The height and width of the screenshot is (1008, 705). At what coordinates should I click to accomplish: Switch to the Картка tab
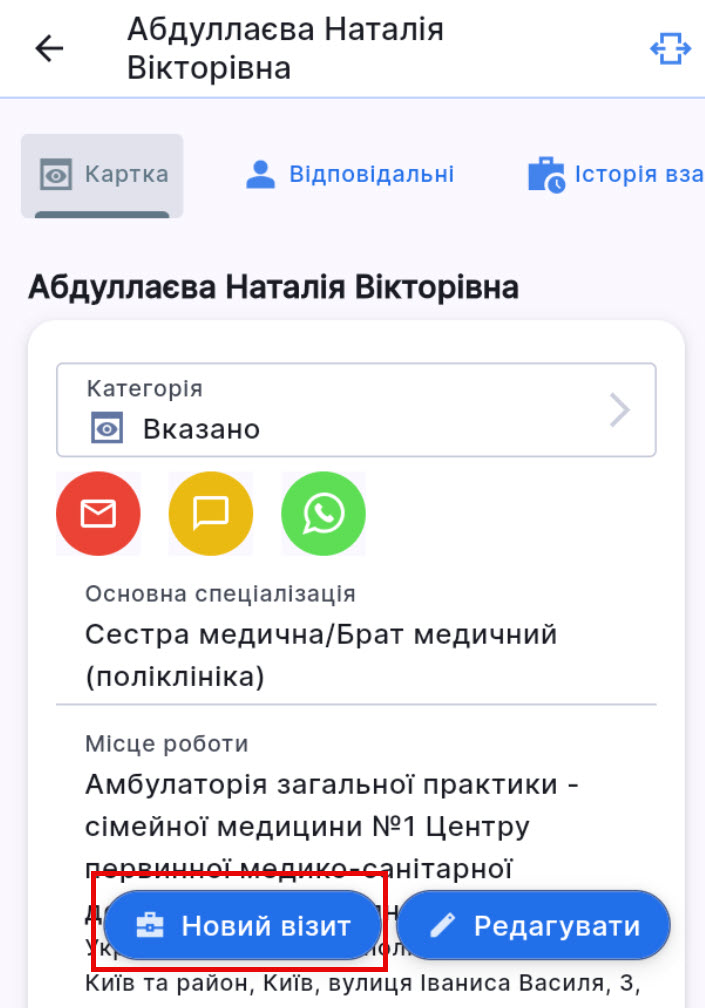(102, 175)
